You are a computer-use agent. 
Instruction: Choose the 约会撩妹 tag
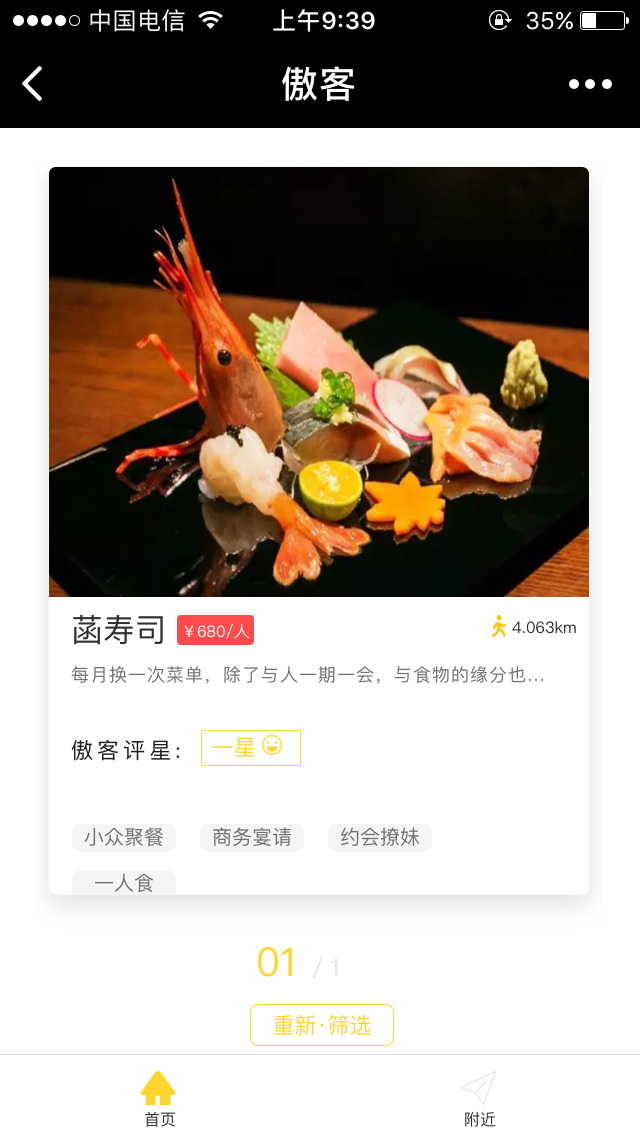(380, 838)
